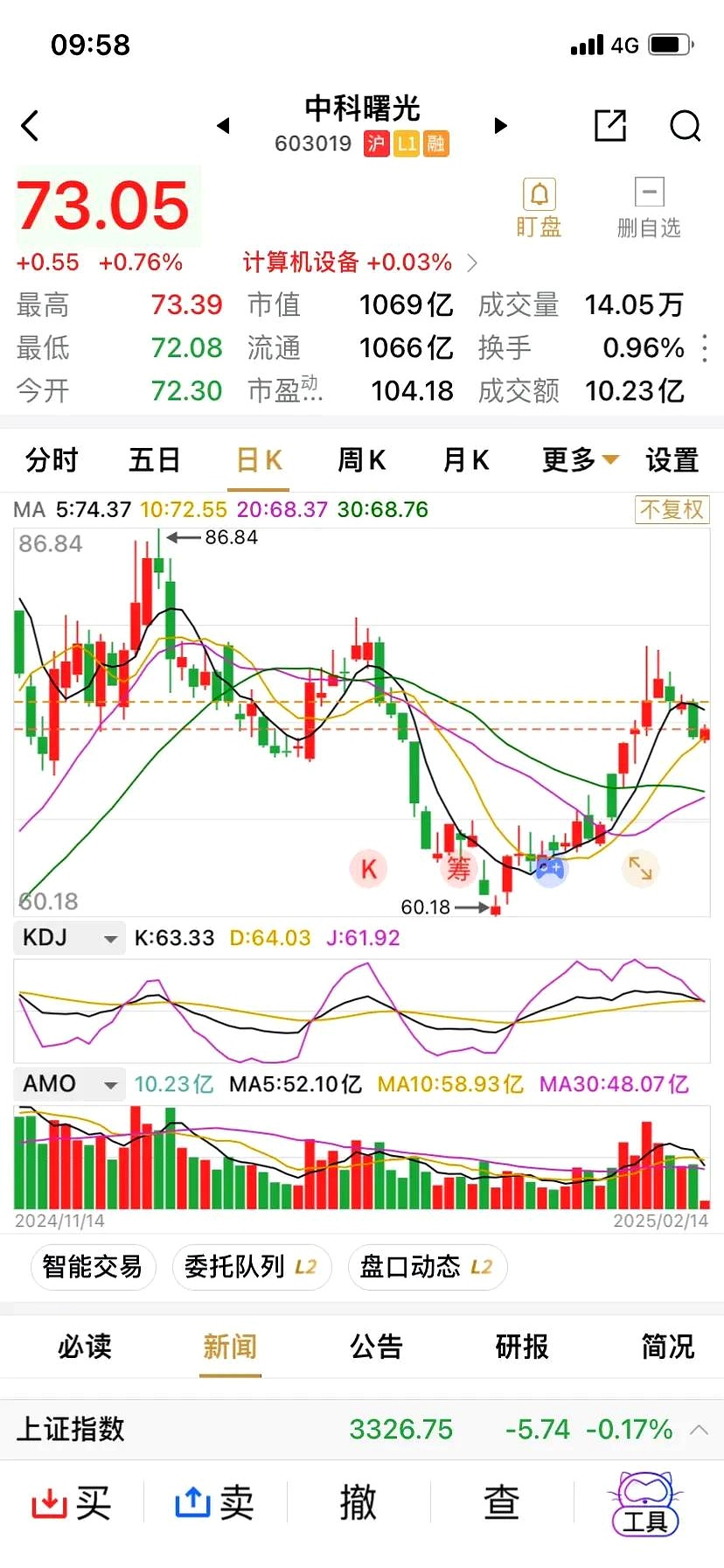Toggle the 不复权 adjustment option
The width and height of the screenshot is (724, 1568).
tap(672, 509)
